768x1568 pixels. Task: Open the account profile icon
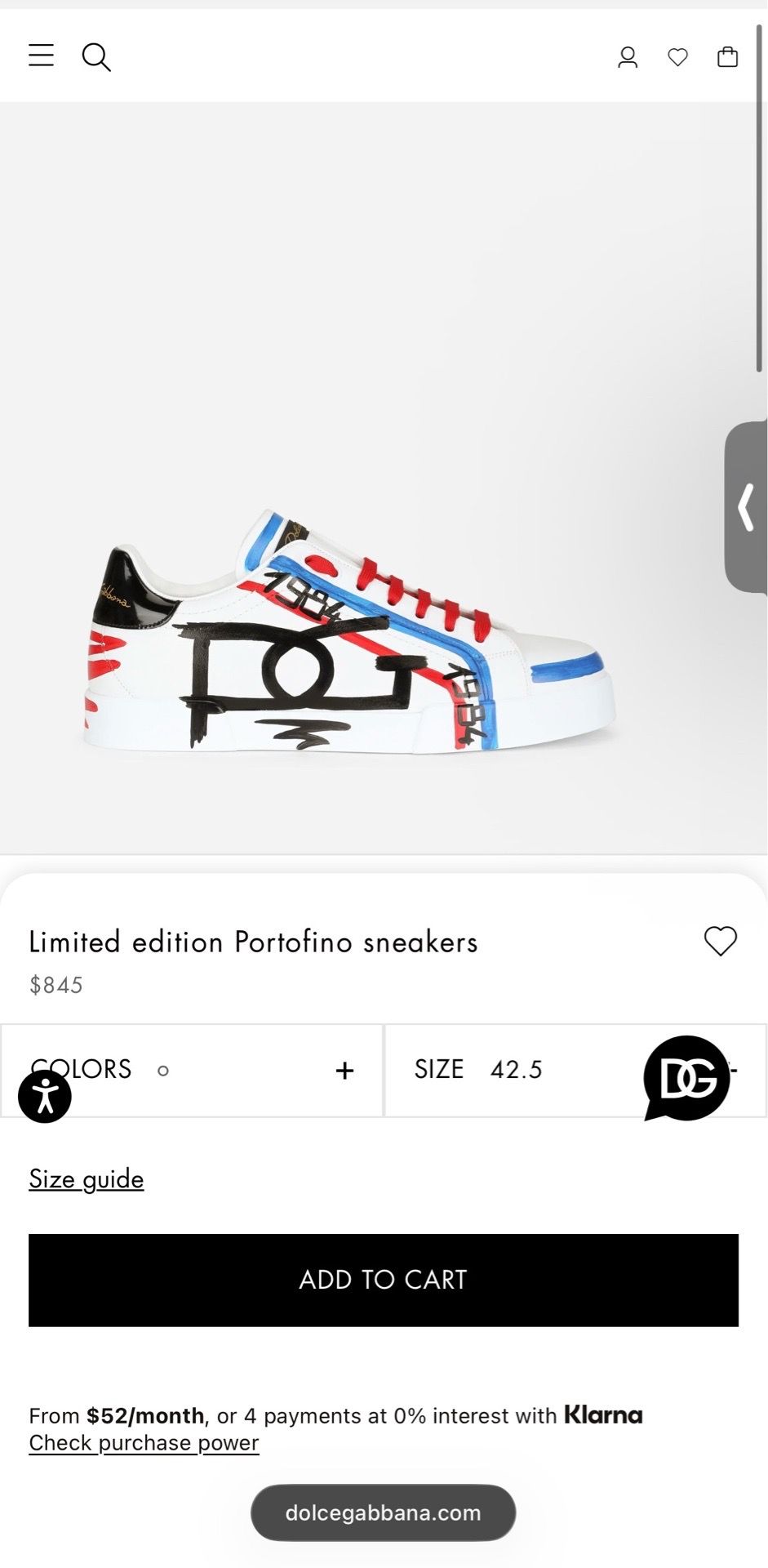[628, 57]
